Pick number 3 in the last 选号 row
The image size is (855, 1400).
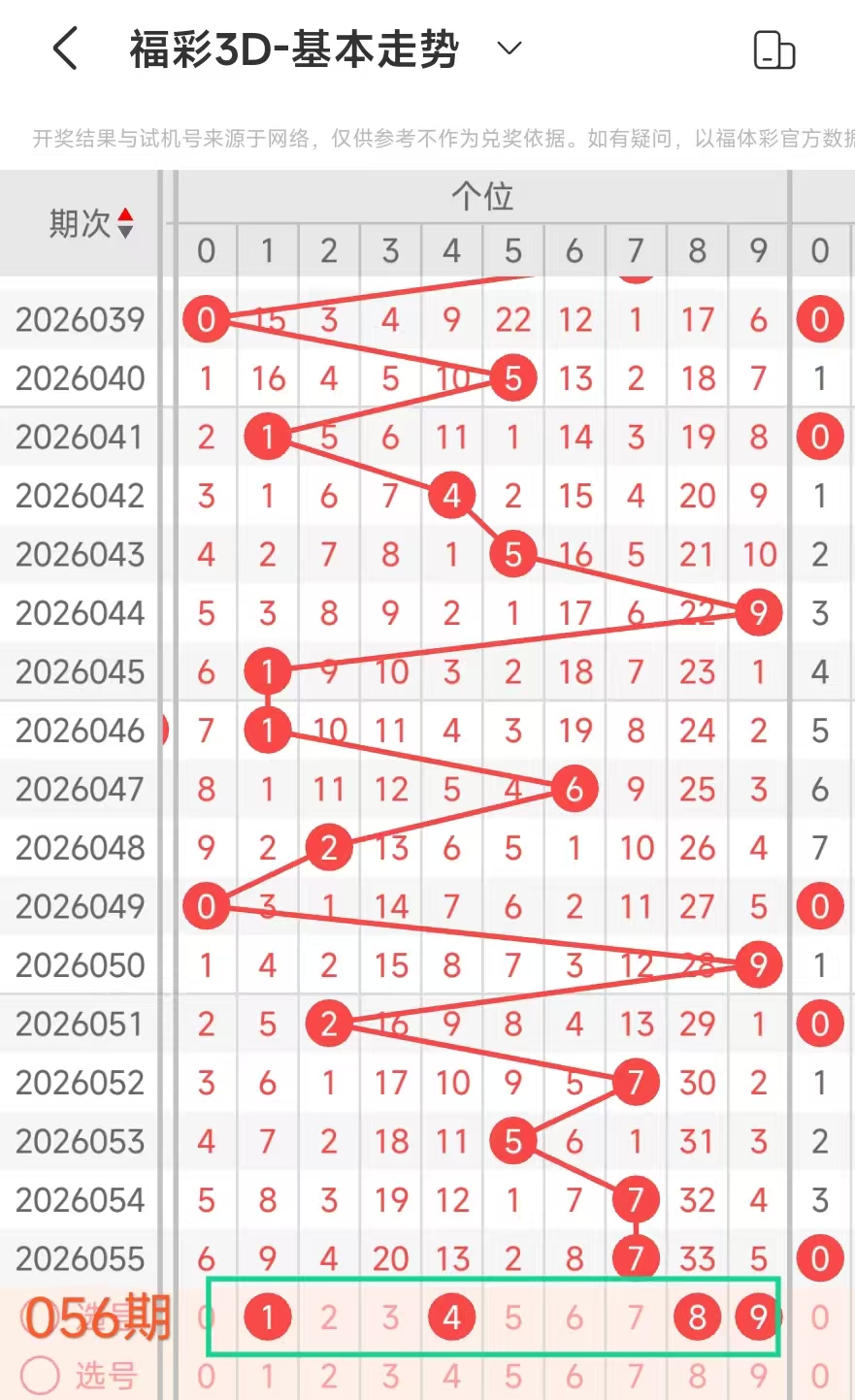pyautogui.click(x=390, y=1377)
